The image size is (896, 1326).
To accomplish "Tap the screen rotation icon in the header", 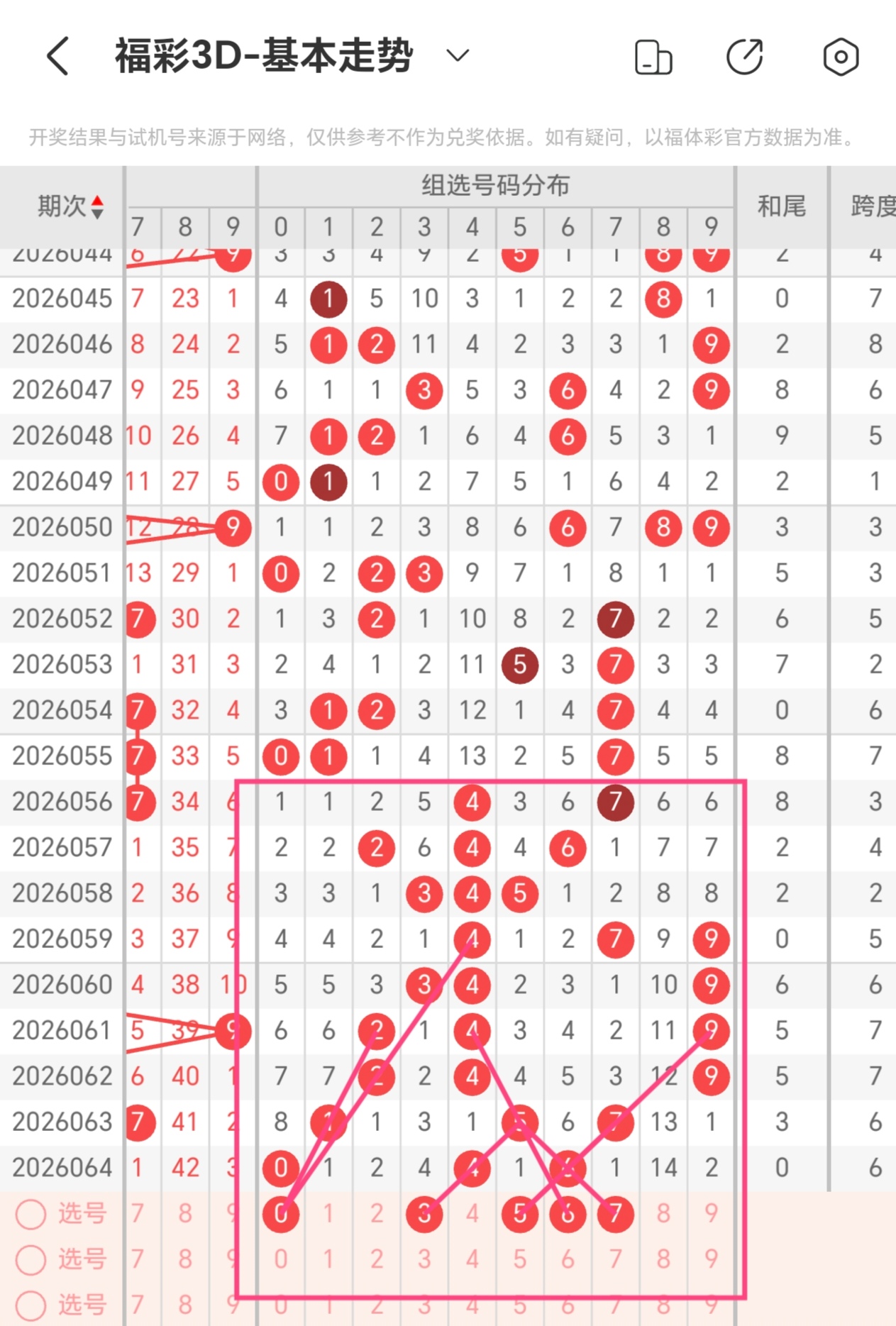I will (653, 57).
